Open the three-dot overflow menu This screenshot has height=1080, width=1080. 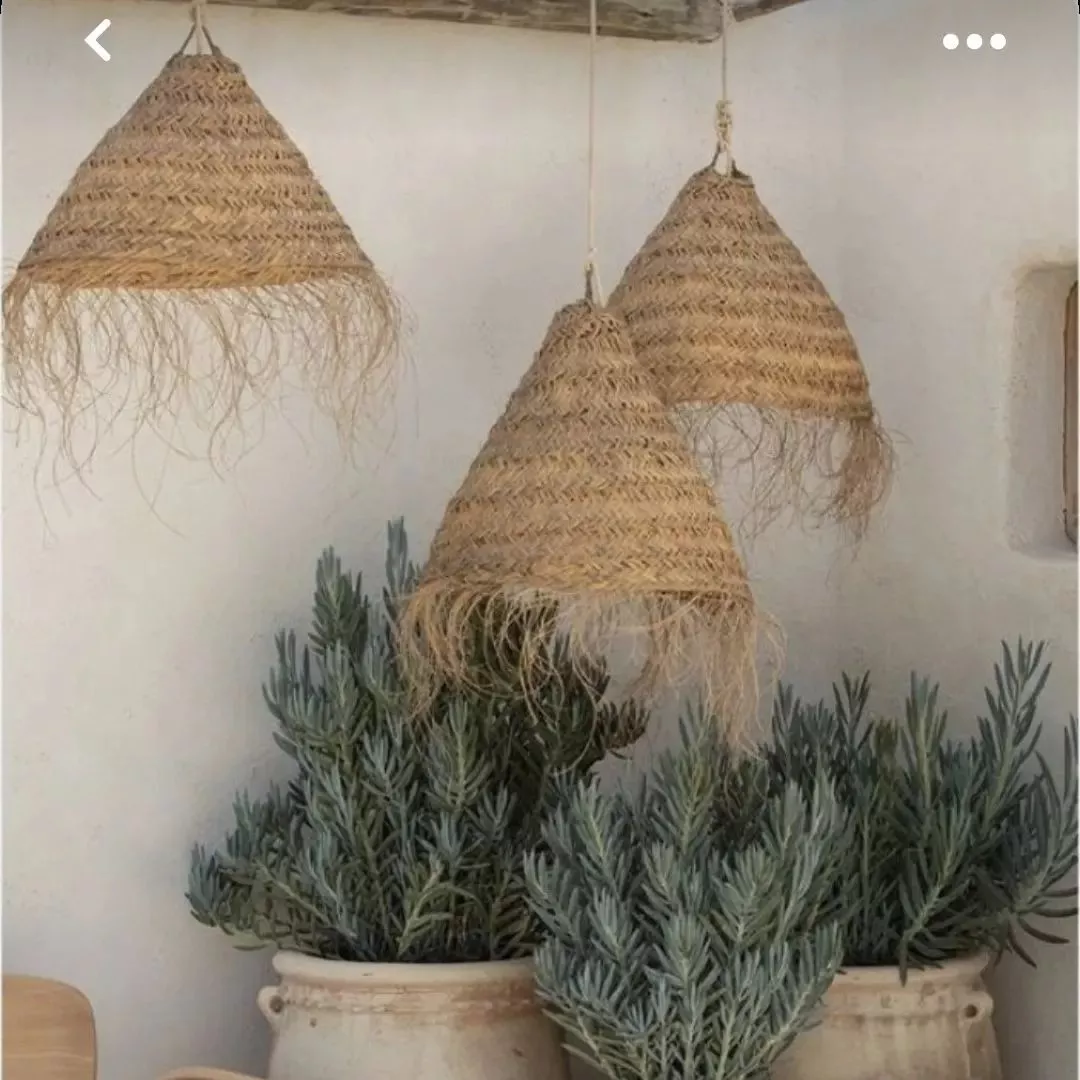pos(974,42)
